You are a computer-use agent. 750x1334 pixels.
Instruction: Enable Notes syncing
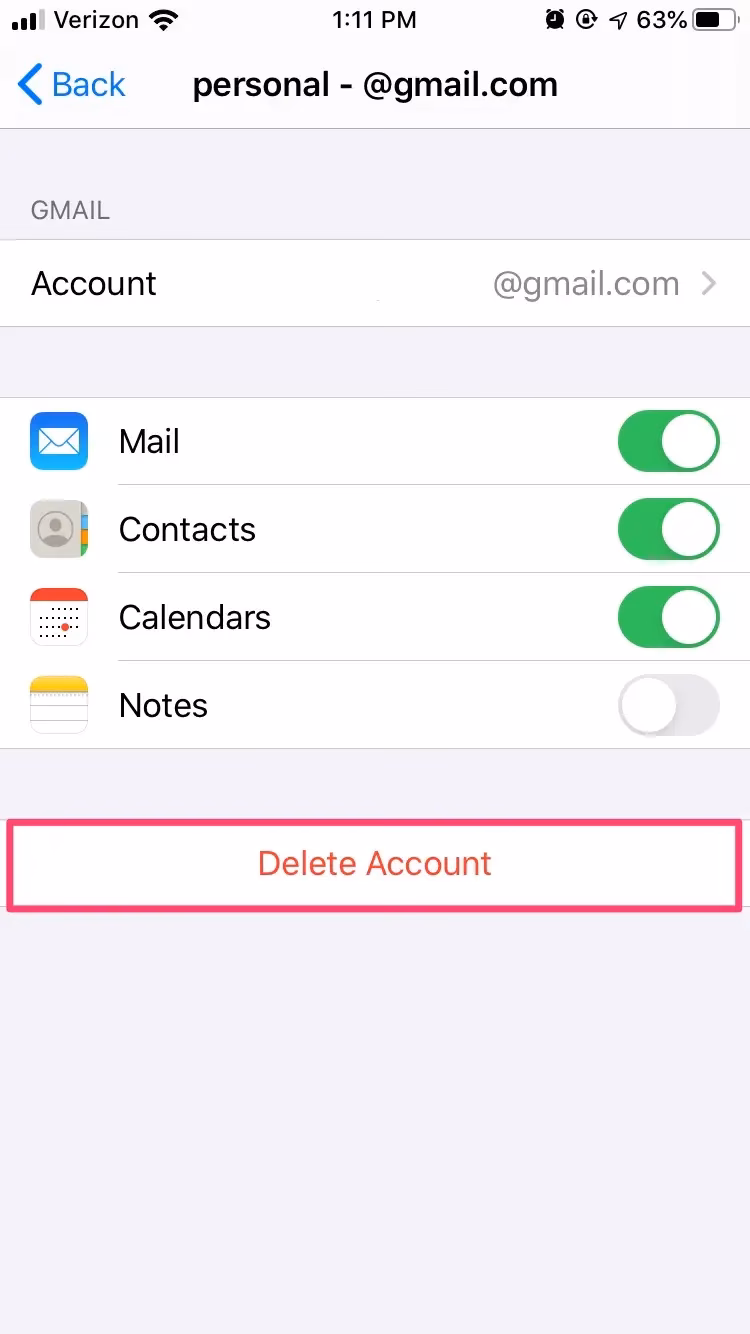668,705
